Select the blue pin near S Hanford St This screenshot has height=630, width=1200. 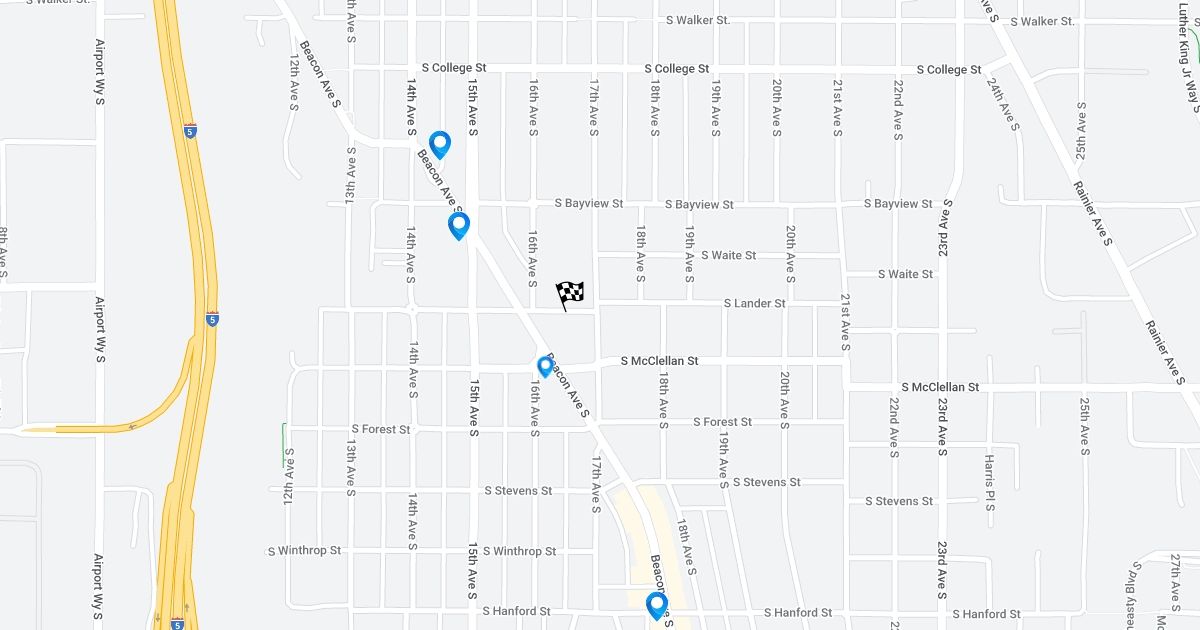(657, 606)
